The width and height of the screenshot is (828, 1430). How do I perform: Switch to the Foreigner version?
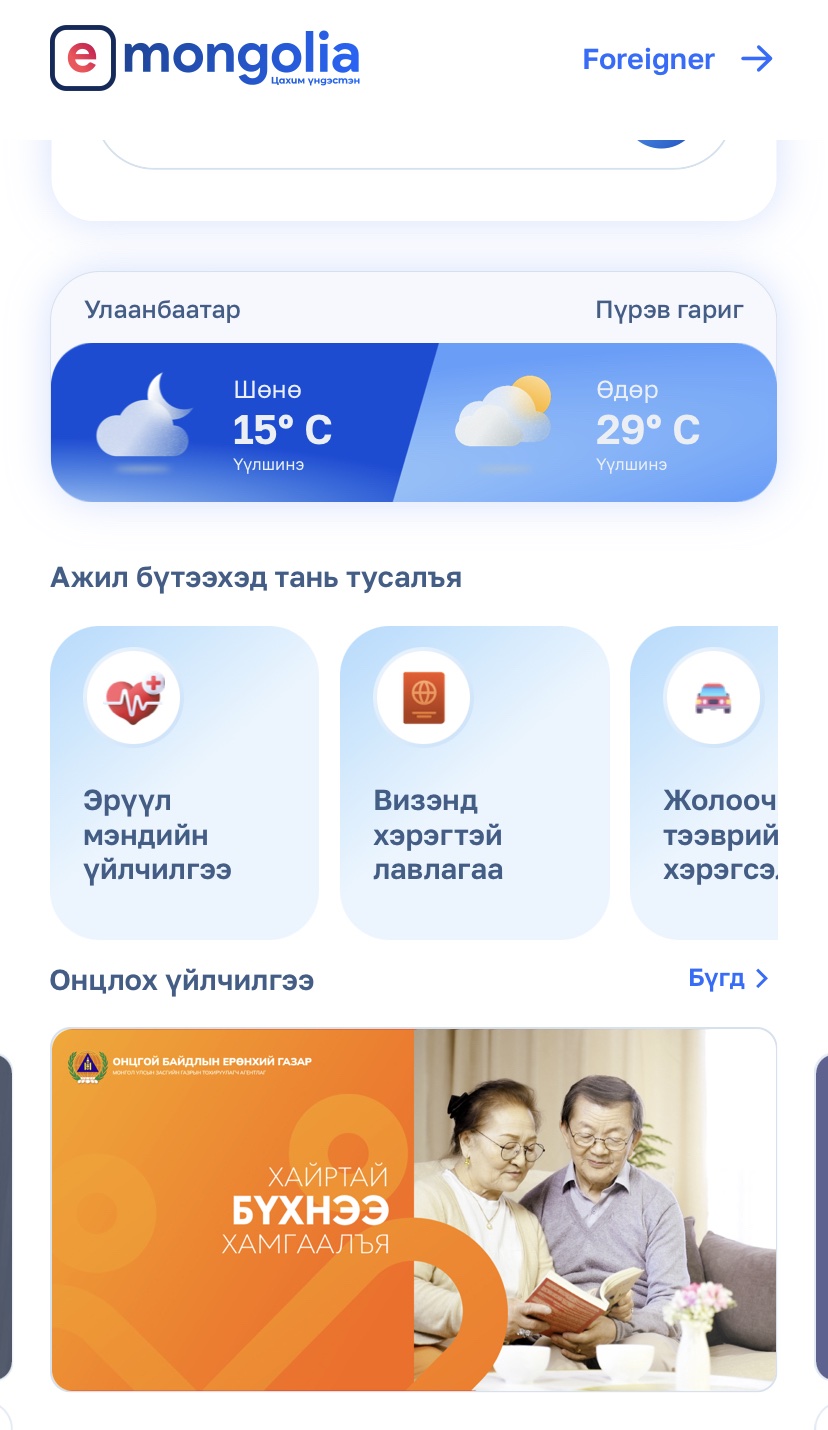tap(678, 60)
